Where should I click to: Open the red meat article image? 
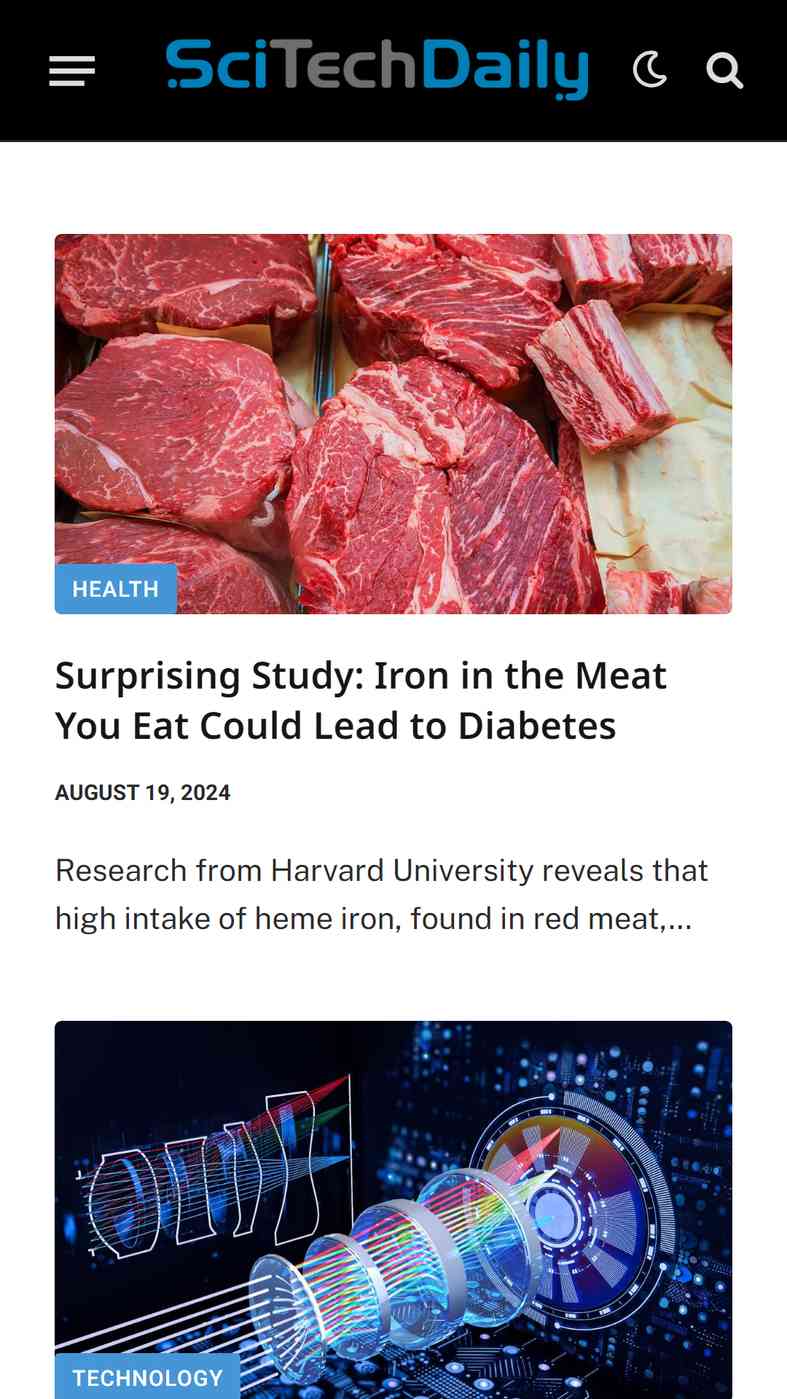tap(393, 424)
